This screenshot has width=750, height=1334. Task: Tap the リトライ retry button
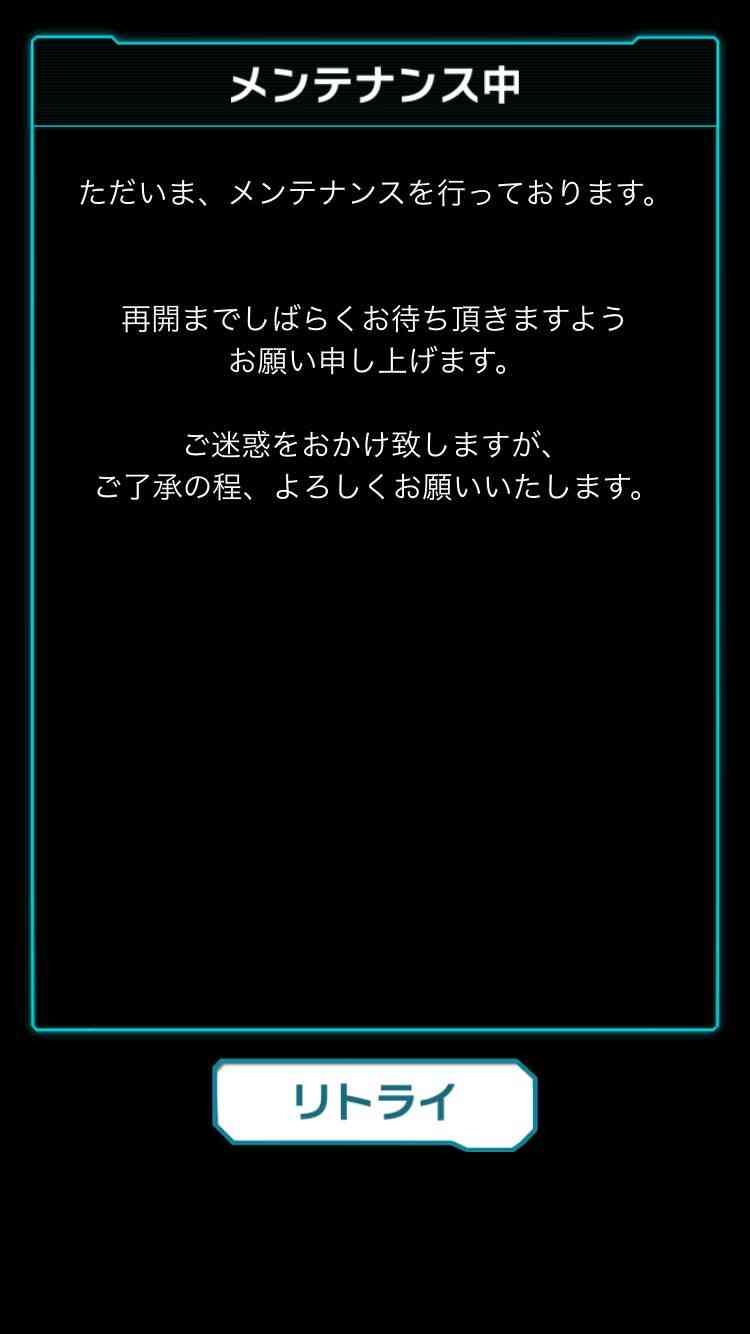pos(375,1103)
